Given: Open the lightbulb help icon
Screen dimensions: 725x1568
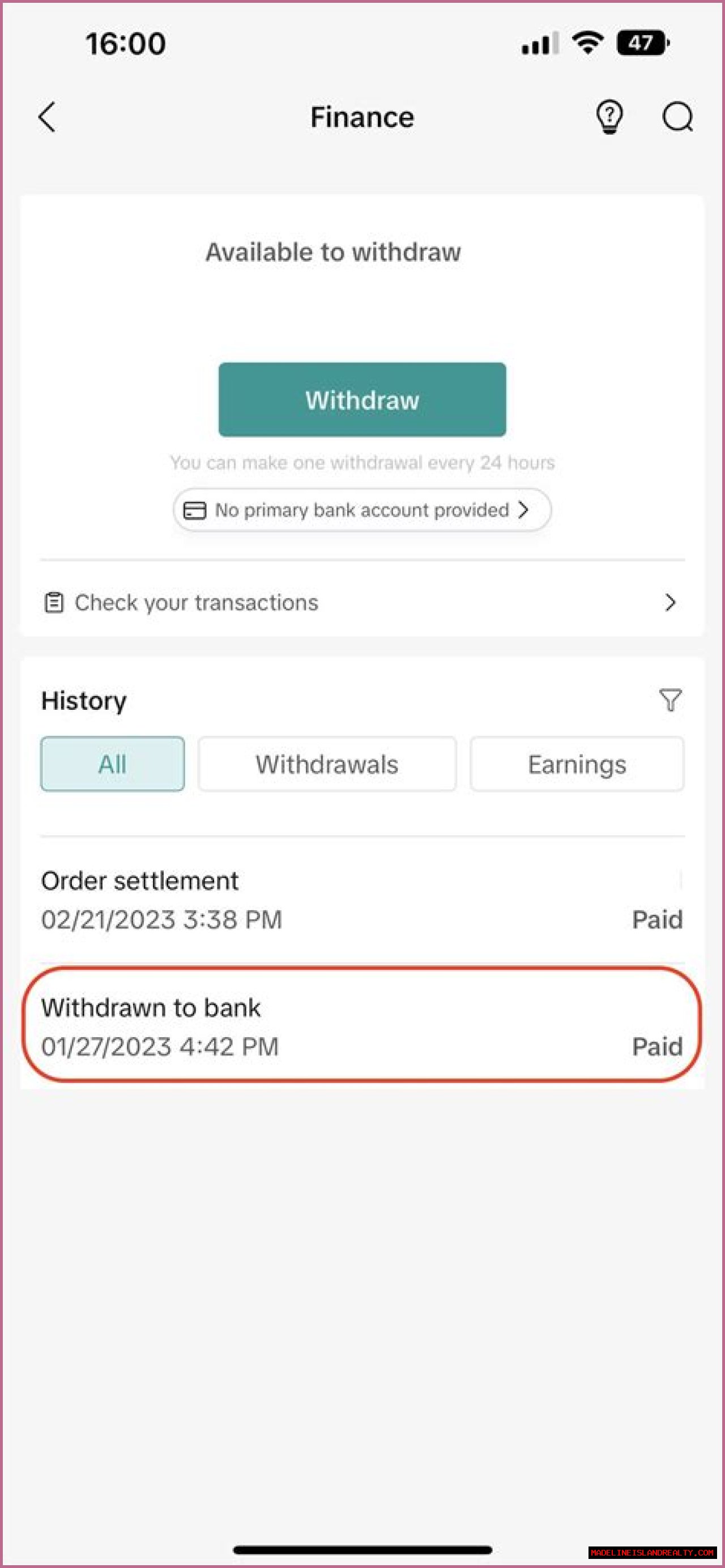Looking at the screenshot, I should point(609,117).
